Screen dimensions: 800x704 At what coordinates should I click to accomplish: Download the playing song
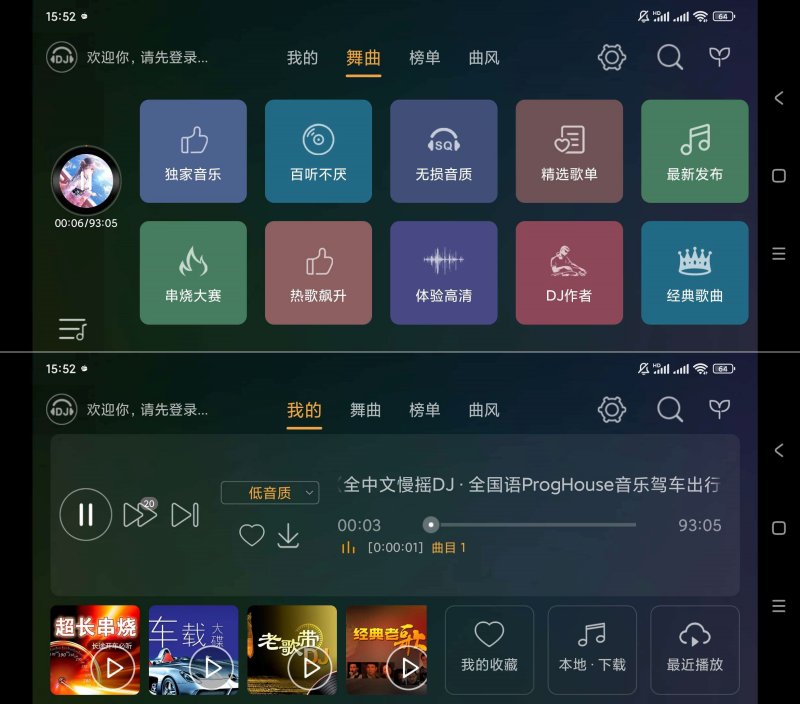coord(288,536)
